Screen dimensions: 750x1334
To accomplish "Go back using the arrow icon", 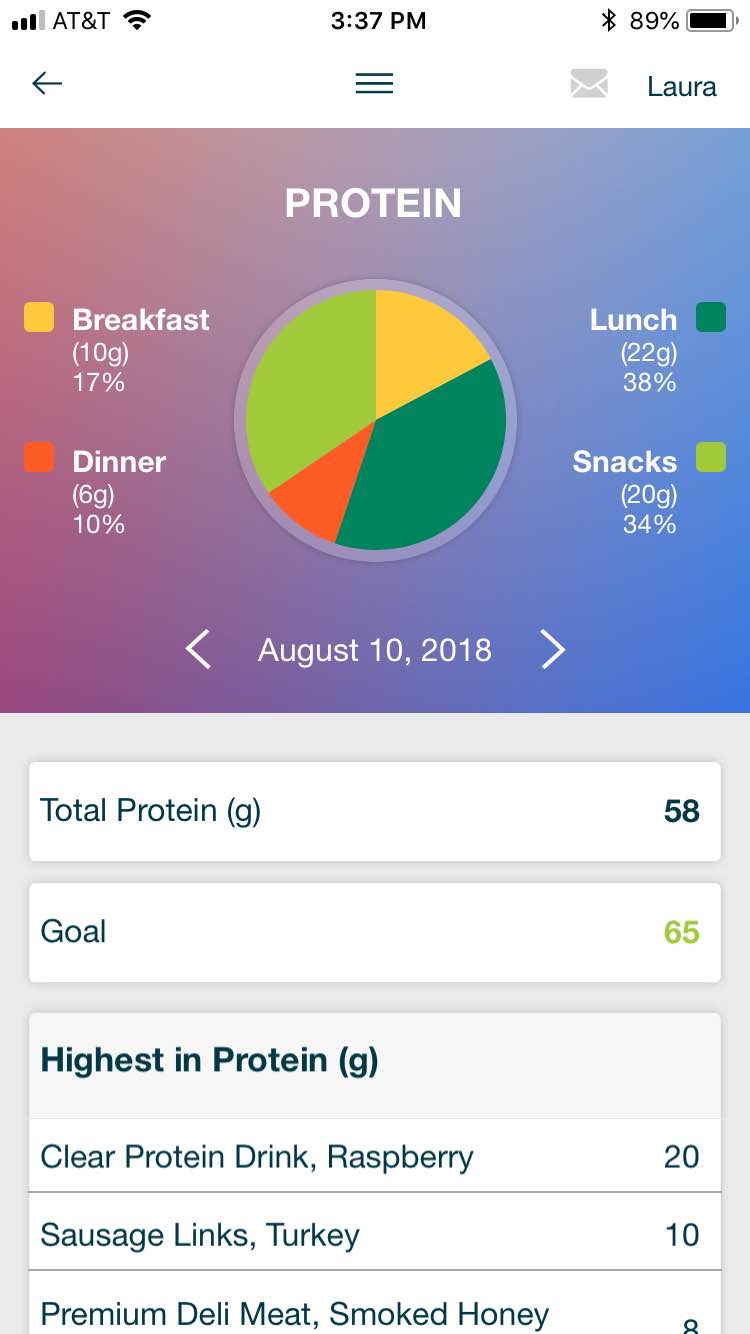I will click(x=47, y=84).
